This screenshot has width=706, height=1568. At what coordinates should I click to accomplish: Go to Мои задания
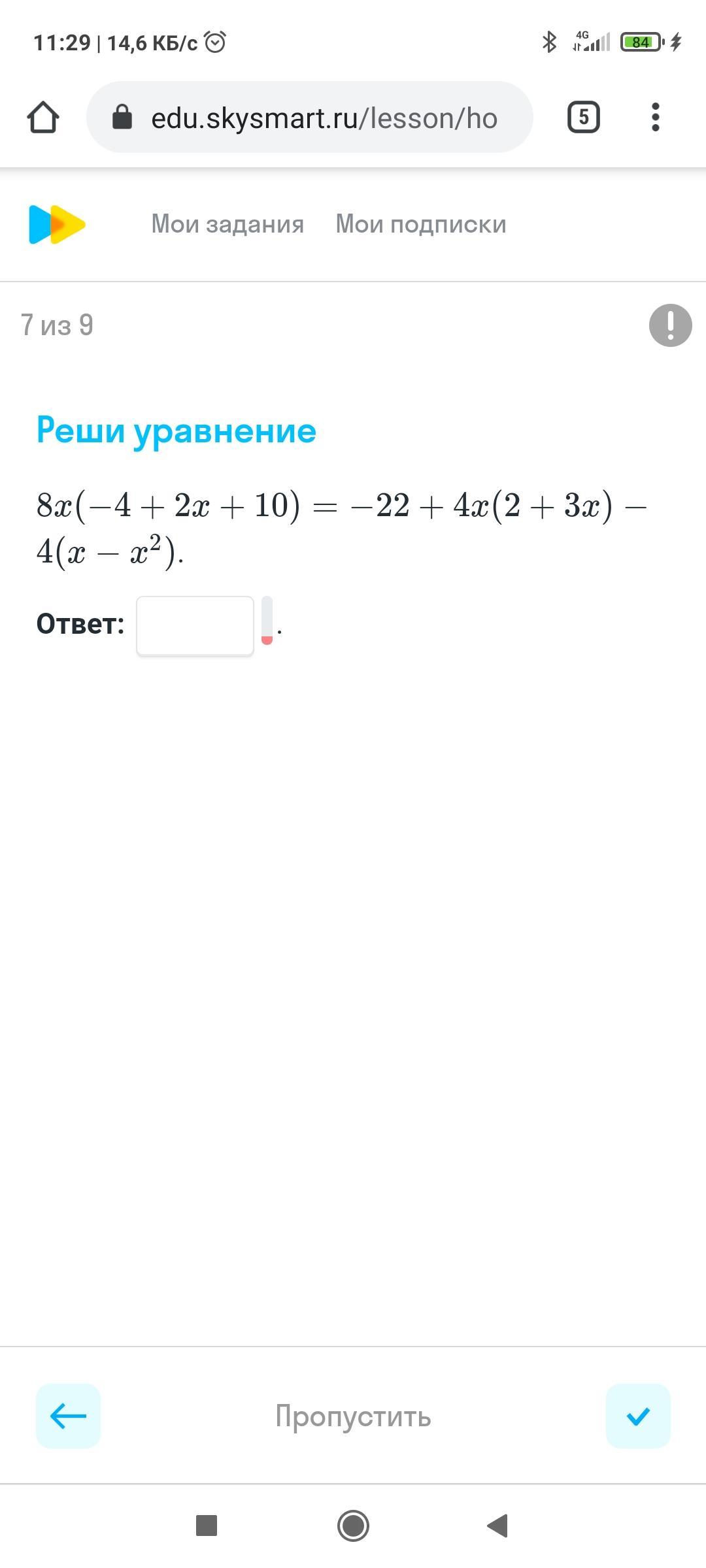pyautogui.click(x=227, y=224)
